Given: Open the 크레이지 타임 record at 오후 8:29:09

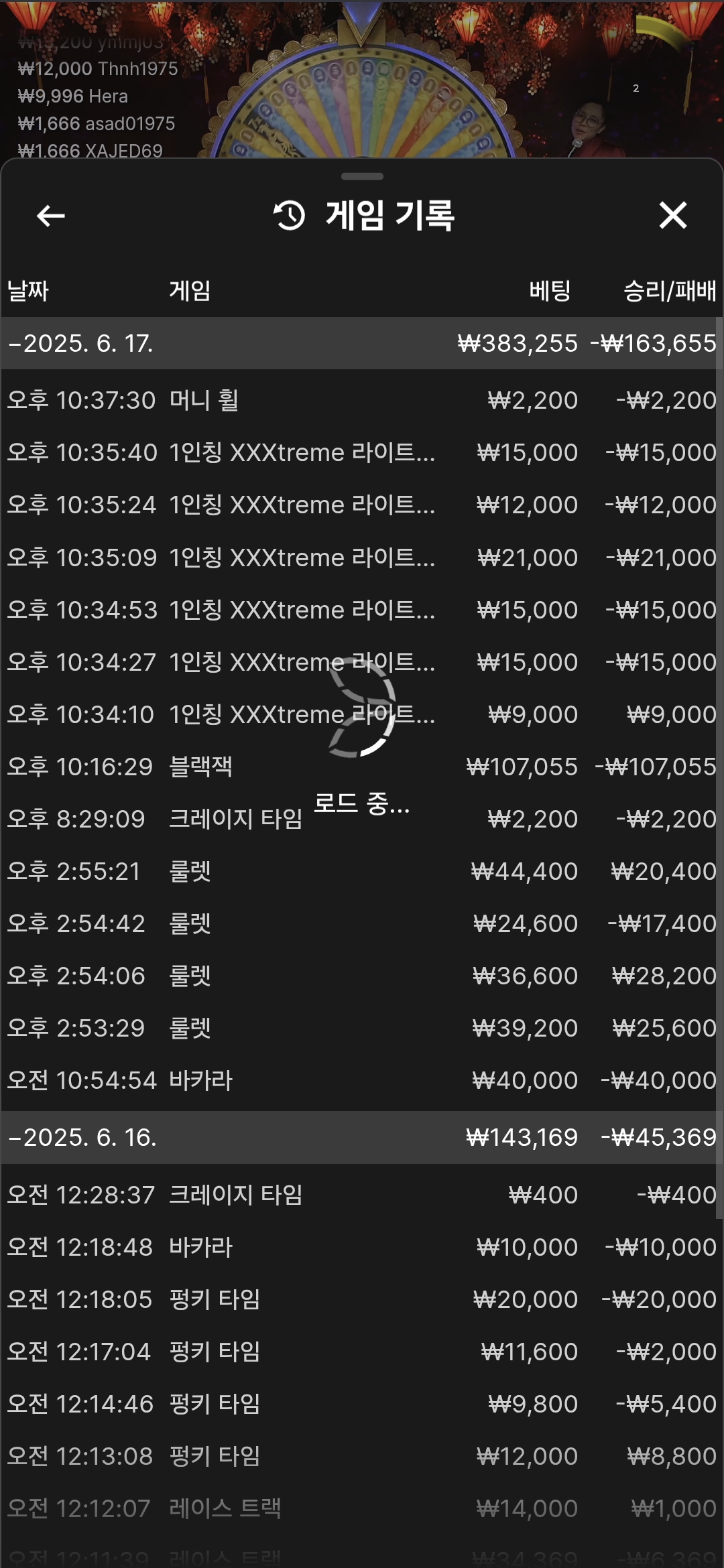Looking at the screenshot, I should pos(362,818).
